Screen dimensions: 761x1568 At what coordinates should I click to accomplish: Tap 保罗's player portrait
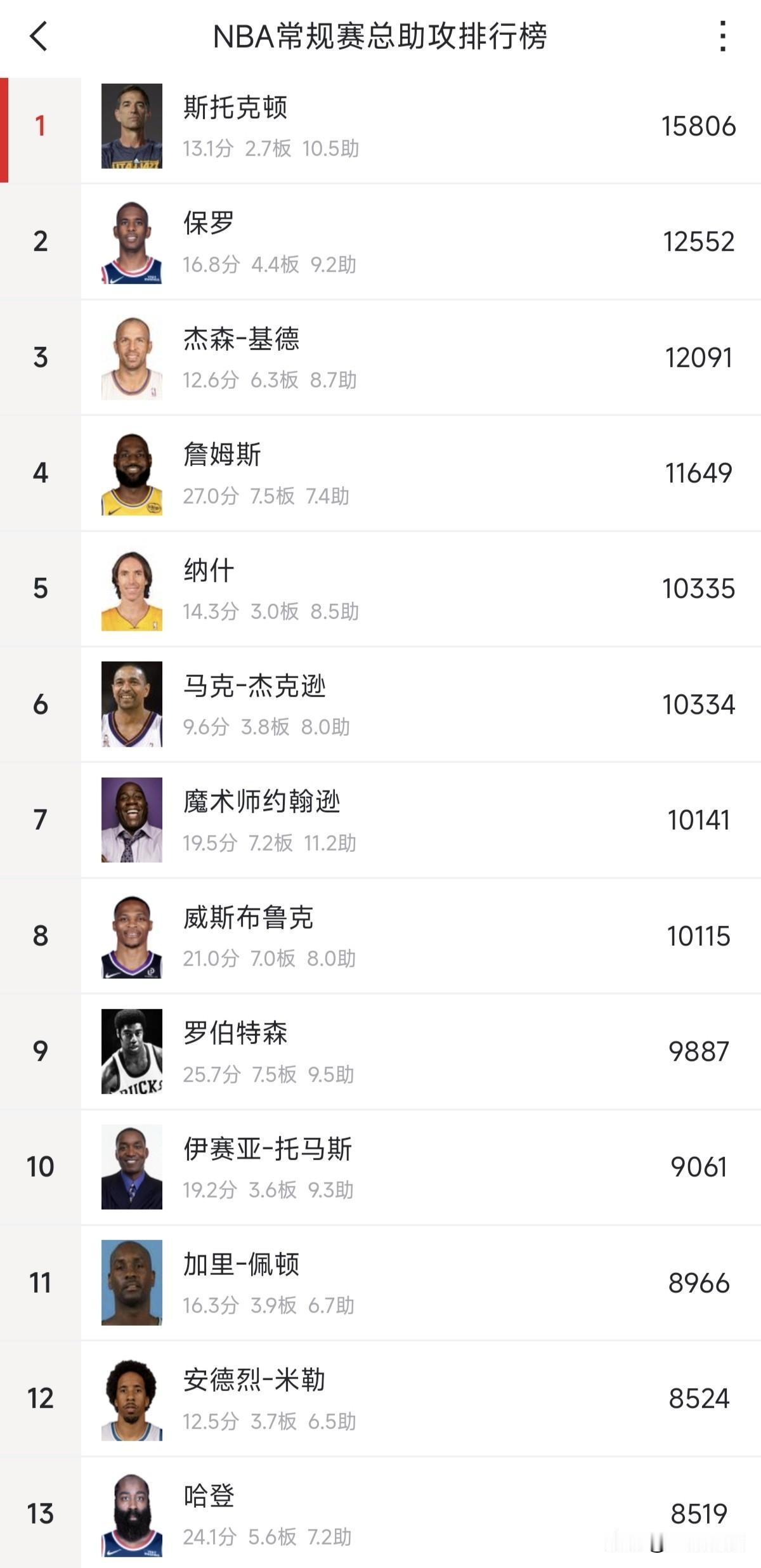pos(131,242)
